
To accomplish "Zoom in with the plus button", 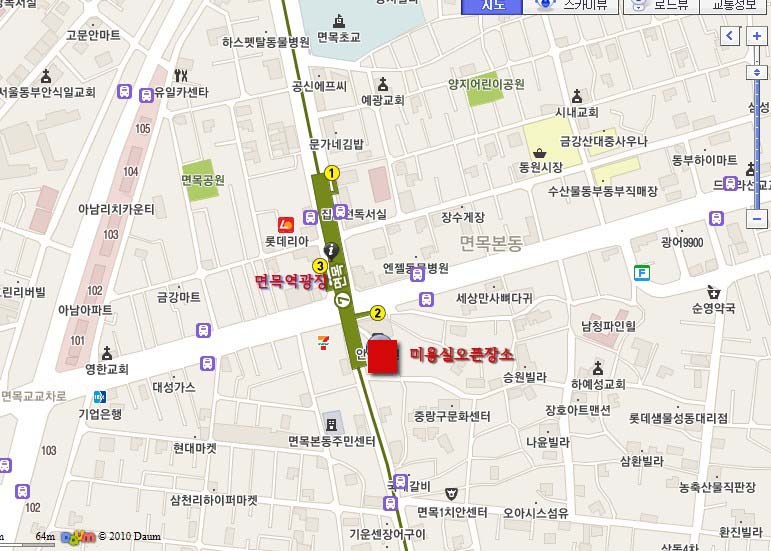I will coord(759,37).
